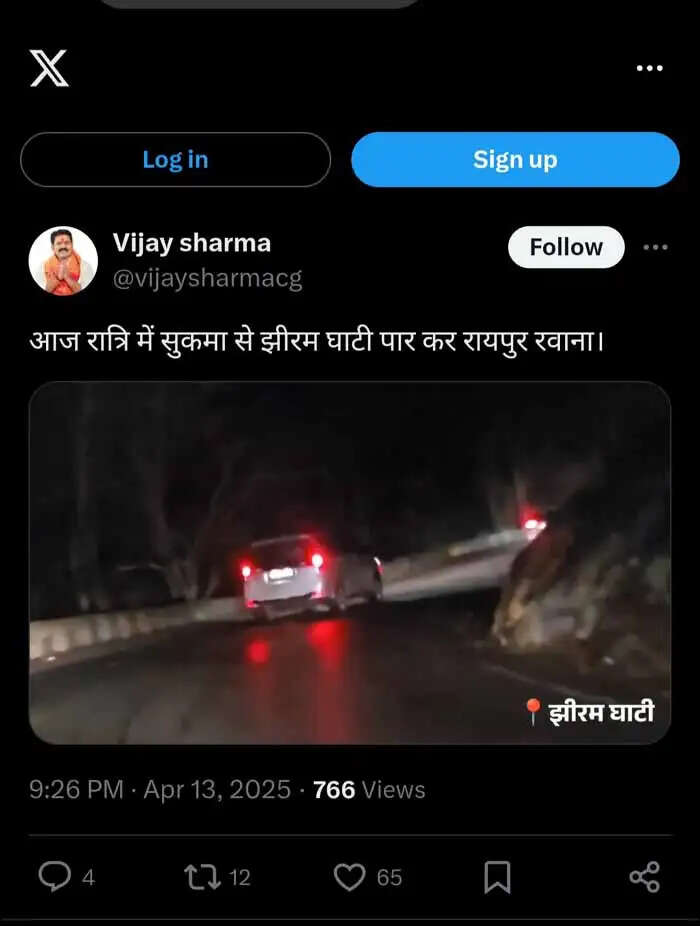Reply to this post
Image resolution: width=700 pixels, height=926 pixels.
[54, 877]
